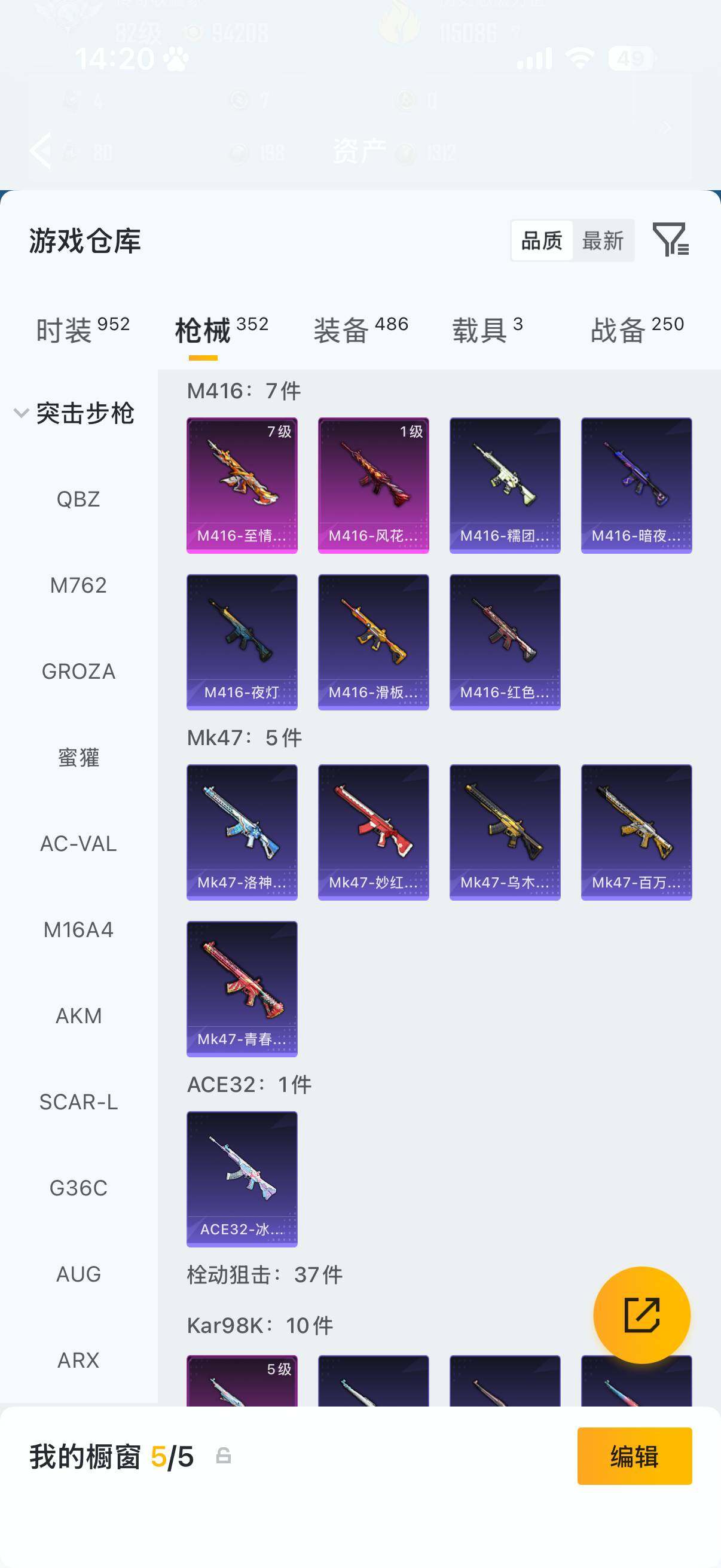The width and height of the screenshot is (721, 1568).
Task: Open the Mk47-青春 skin
Action: tap(242, 988)
